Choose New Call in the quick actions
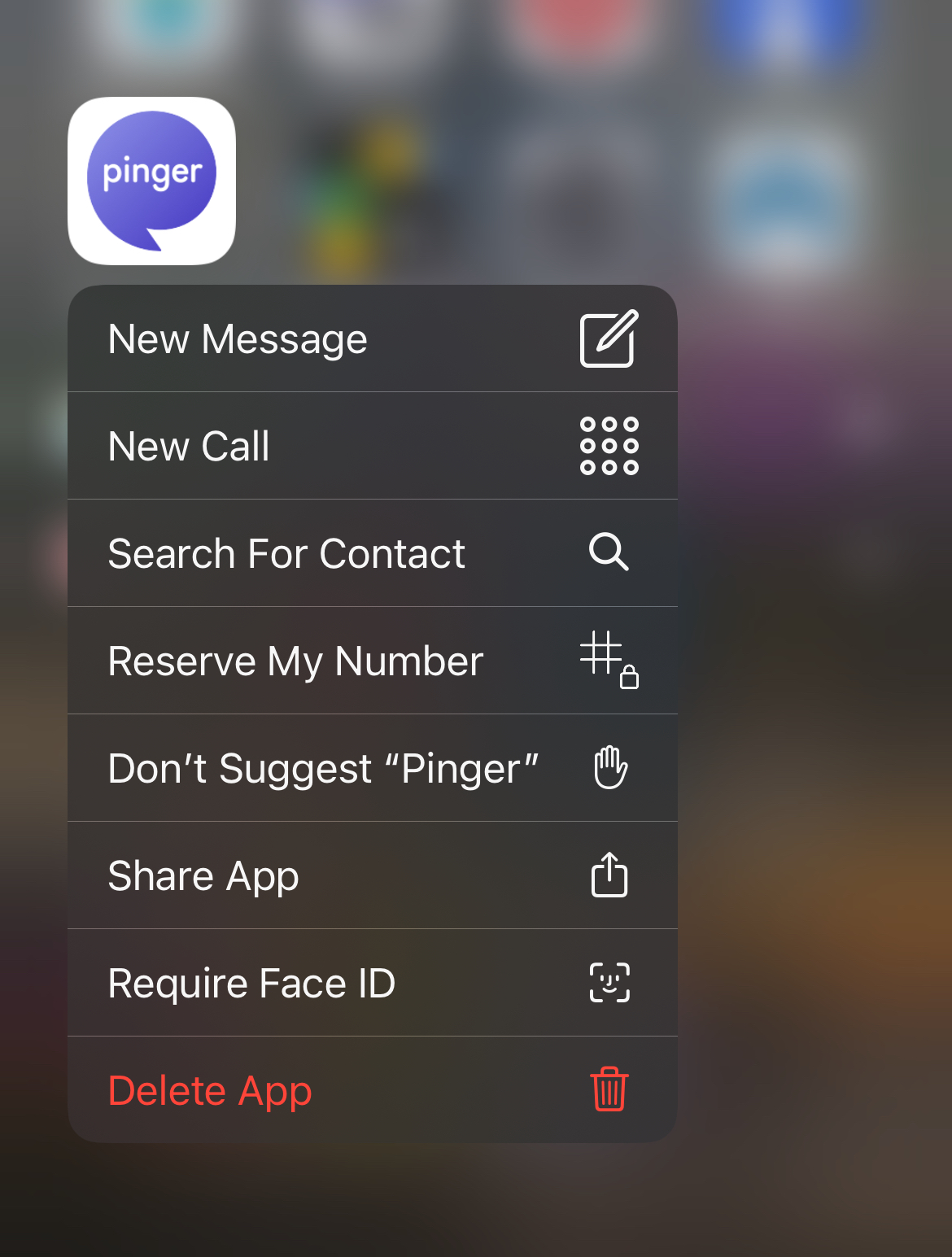This screenshot has width=952, height=1257. point(189,446)
